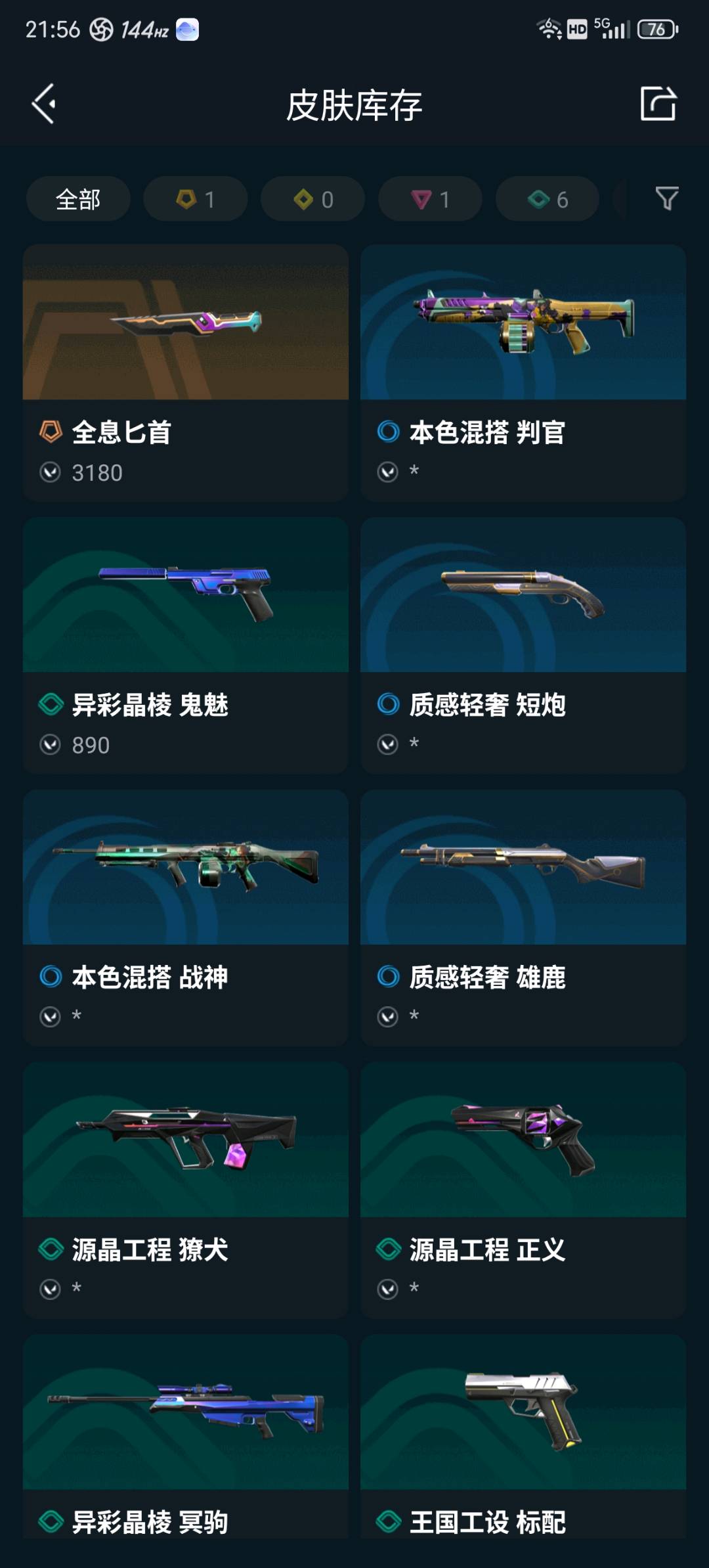Open the 本色混搭 战神 skin card
This screenshot has height=1568, width=709.
[186, 918]
